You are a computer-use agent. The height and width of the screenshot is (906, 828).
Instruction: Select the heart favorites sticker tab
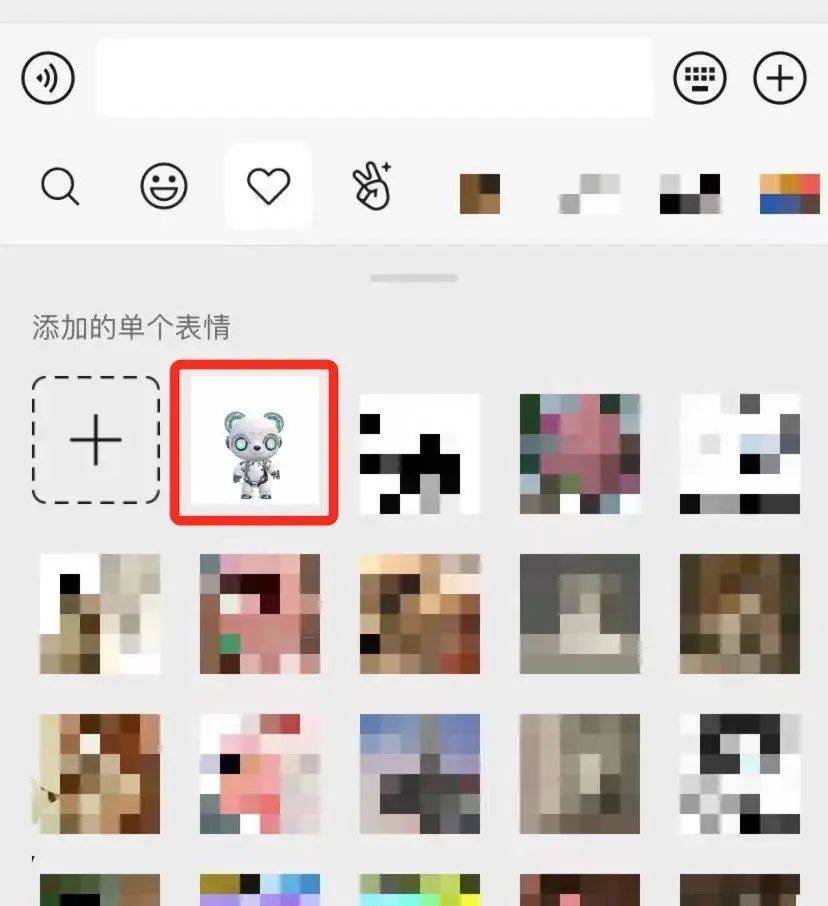[x=269, y=186]
